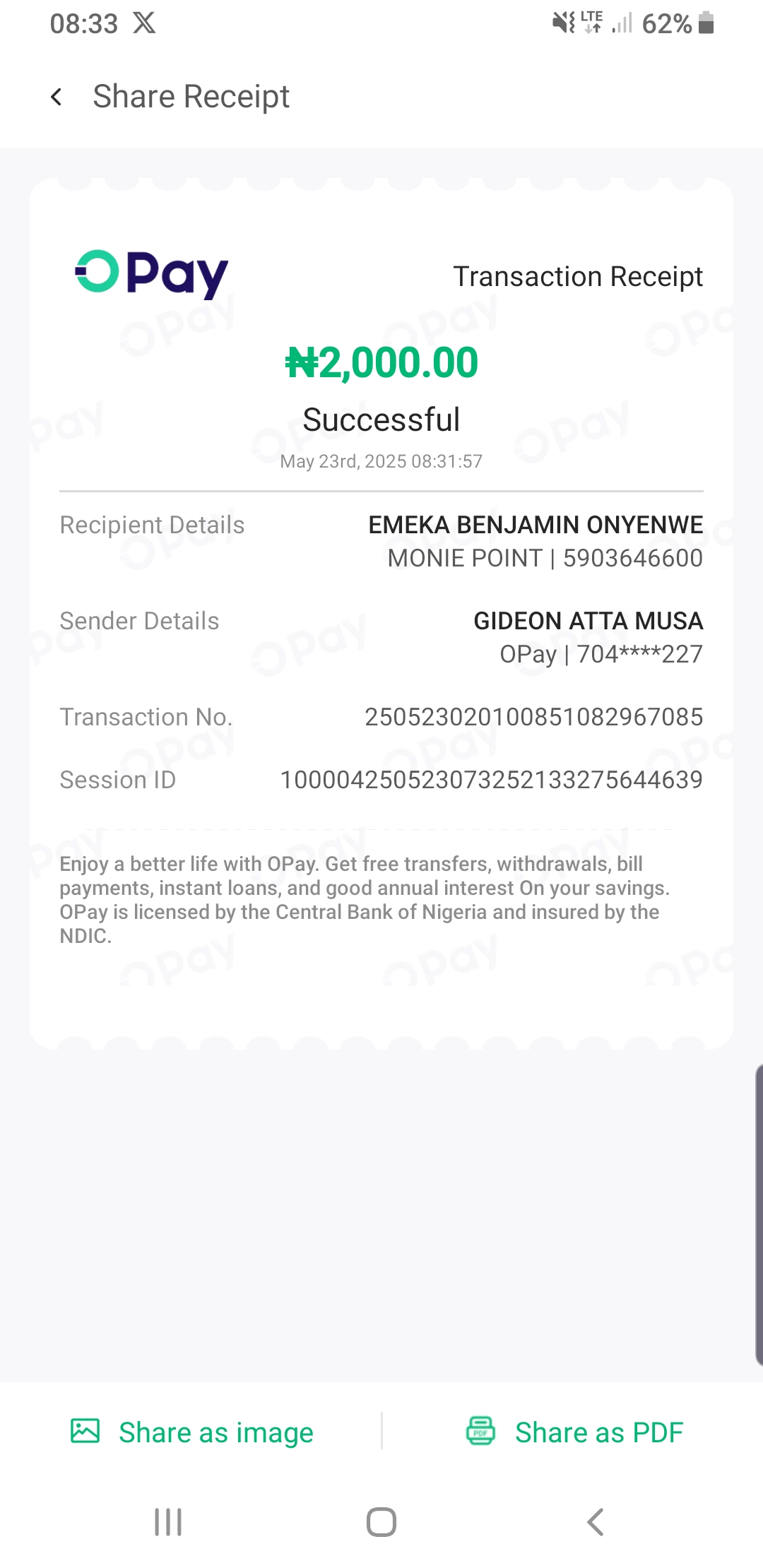Tap the system home button
Screen dimensions: 763x1568
381,1522
